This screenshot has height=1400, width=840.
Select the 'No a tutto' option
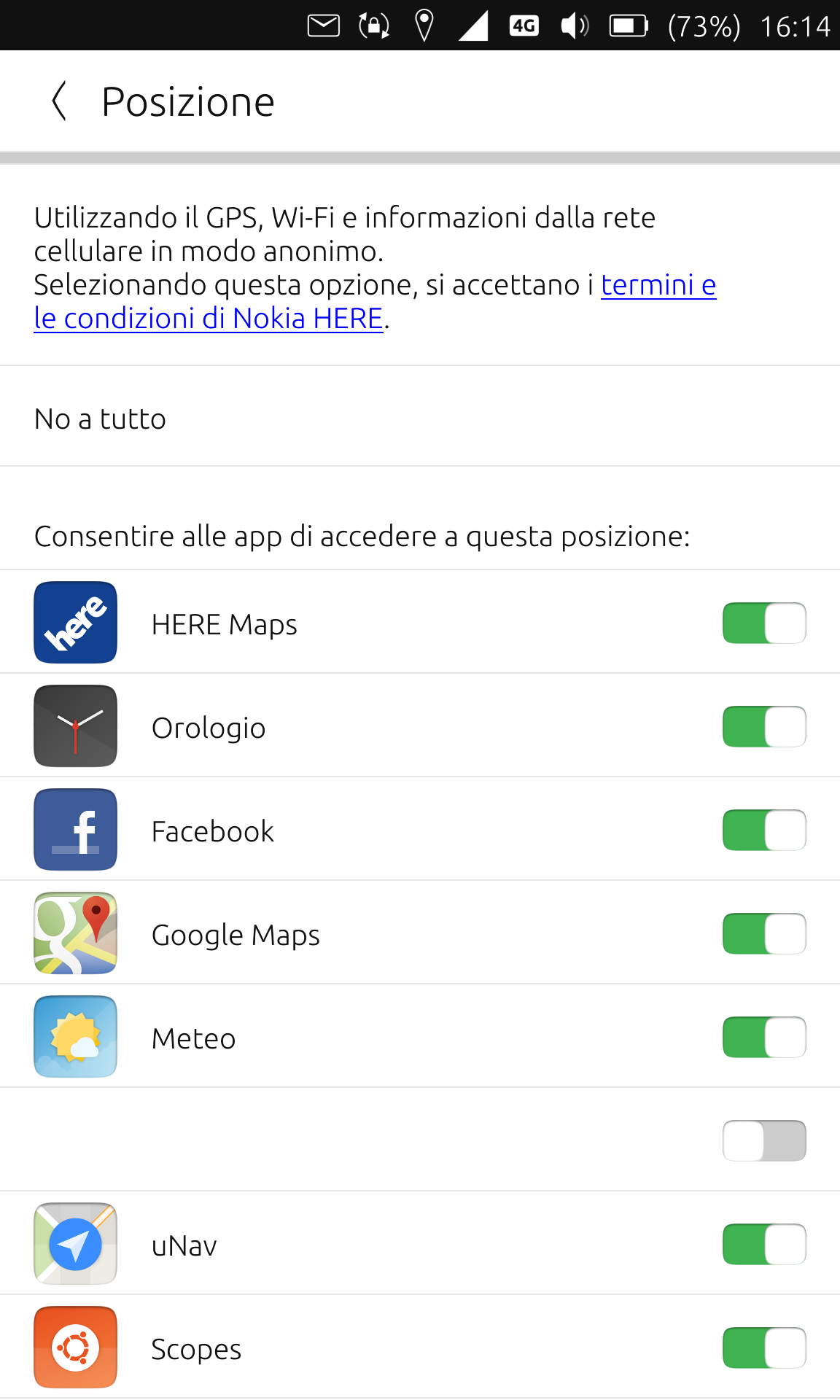(101, 419)
